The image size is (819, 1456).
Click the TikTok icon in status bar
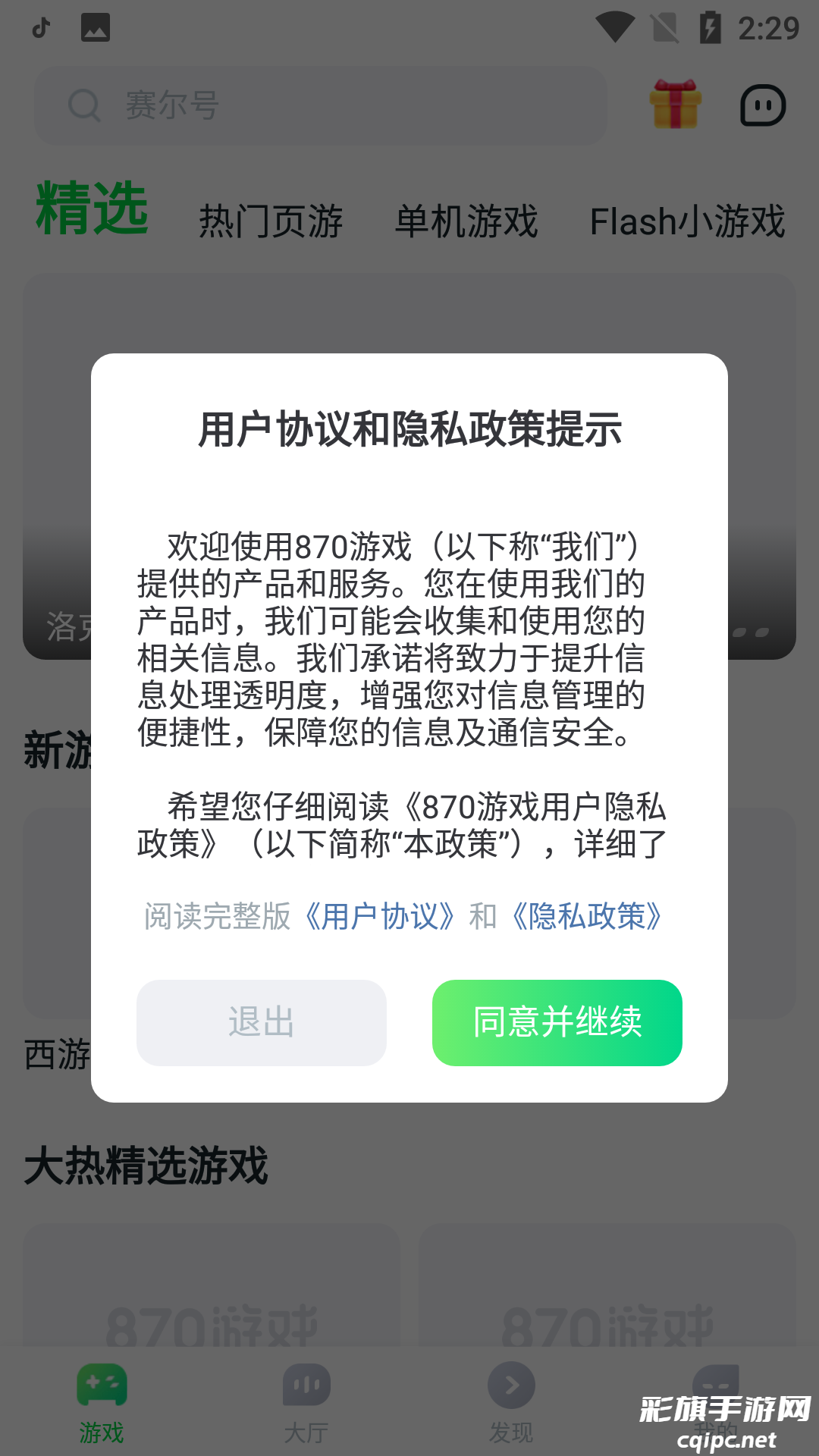click(x=39, y=27)
